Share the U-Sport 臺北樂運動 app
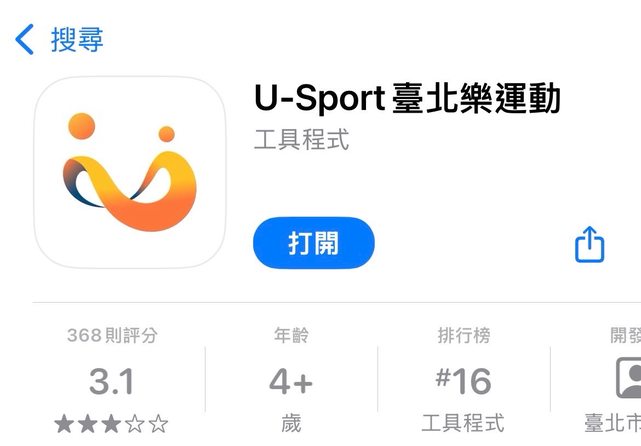 [590, 243]
